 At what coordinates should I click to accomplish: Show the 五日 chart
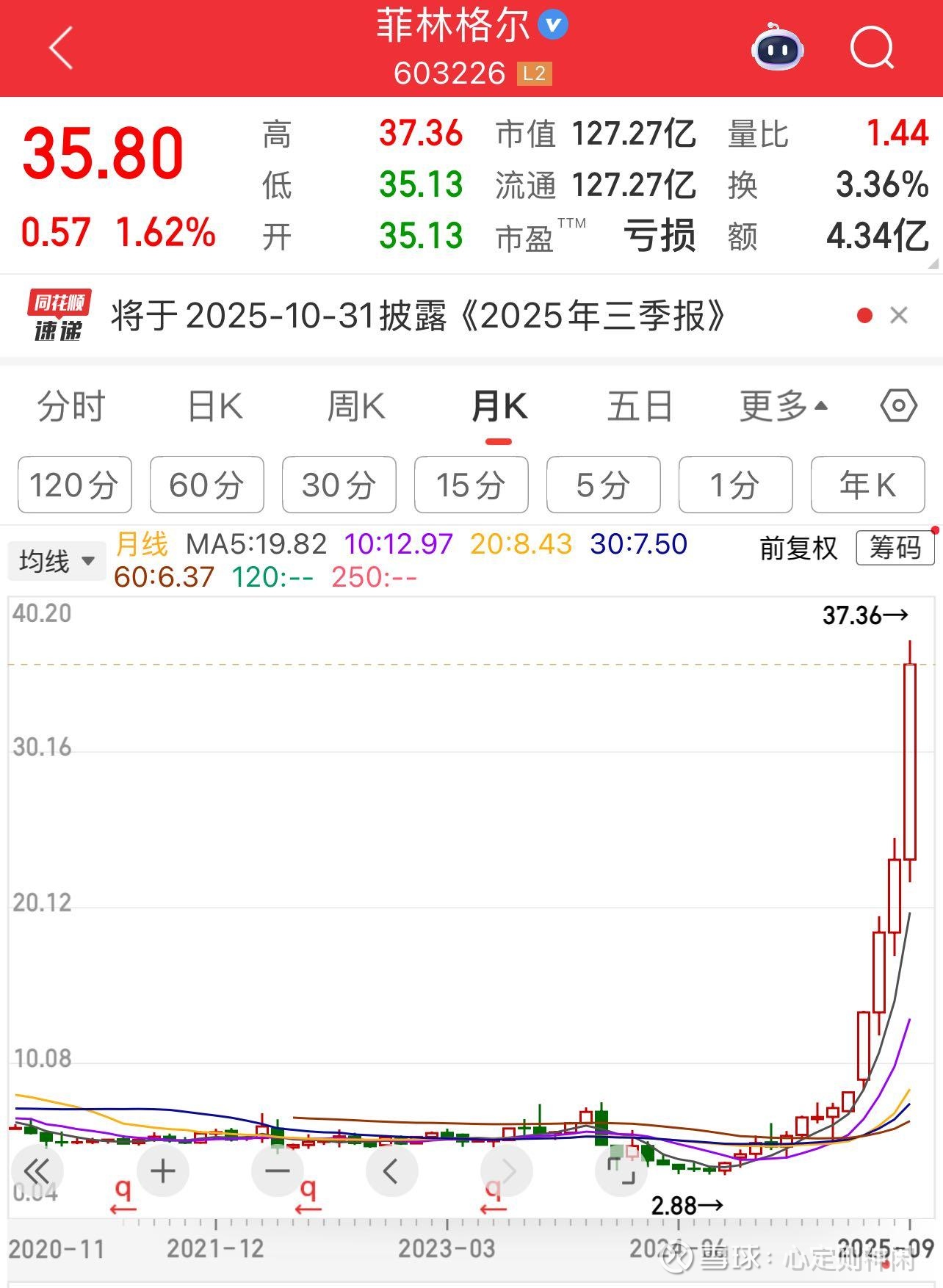(x=640, y=406)
